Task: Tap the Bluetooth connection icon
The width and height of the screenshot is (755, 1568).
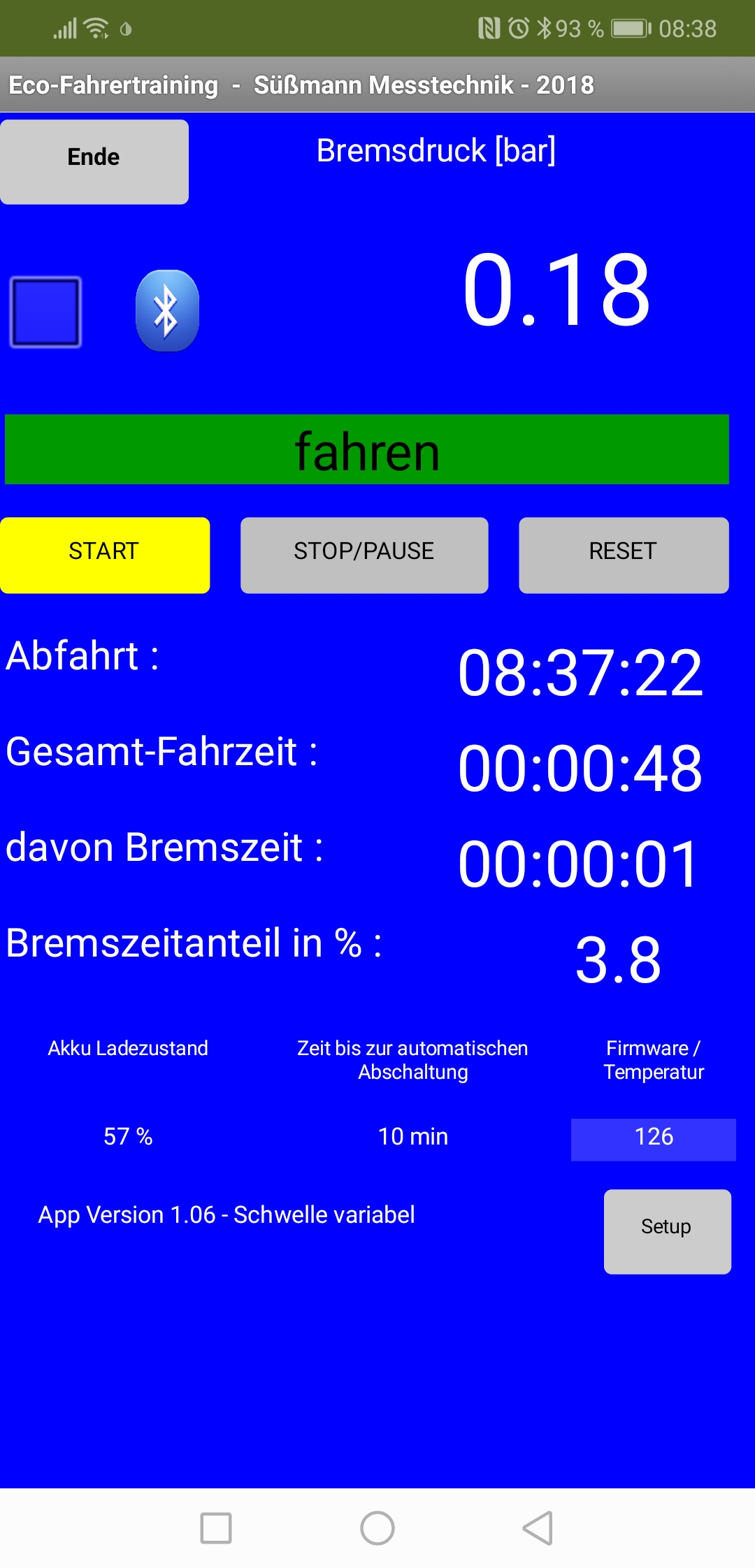Action: click(x=167, y=311)
